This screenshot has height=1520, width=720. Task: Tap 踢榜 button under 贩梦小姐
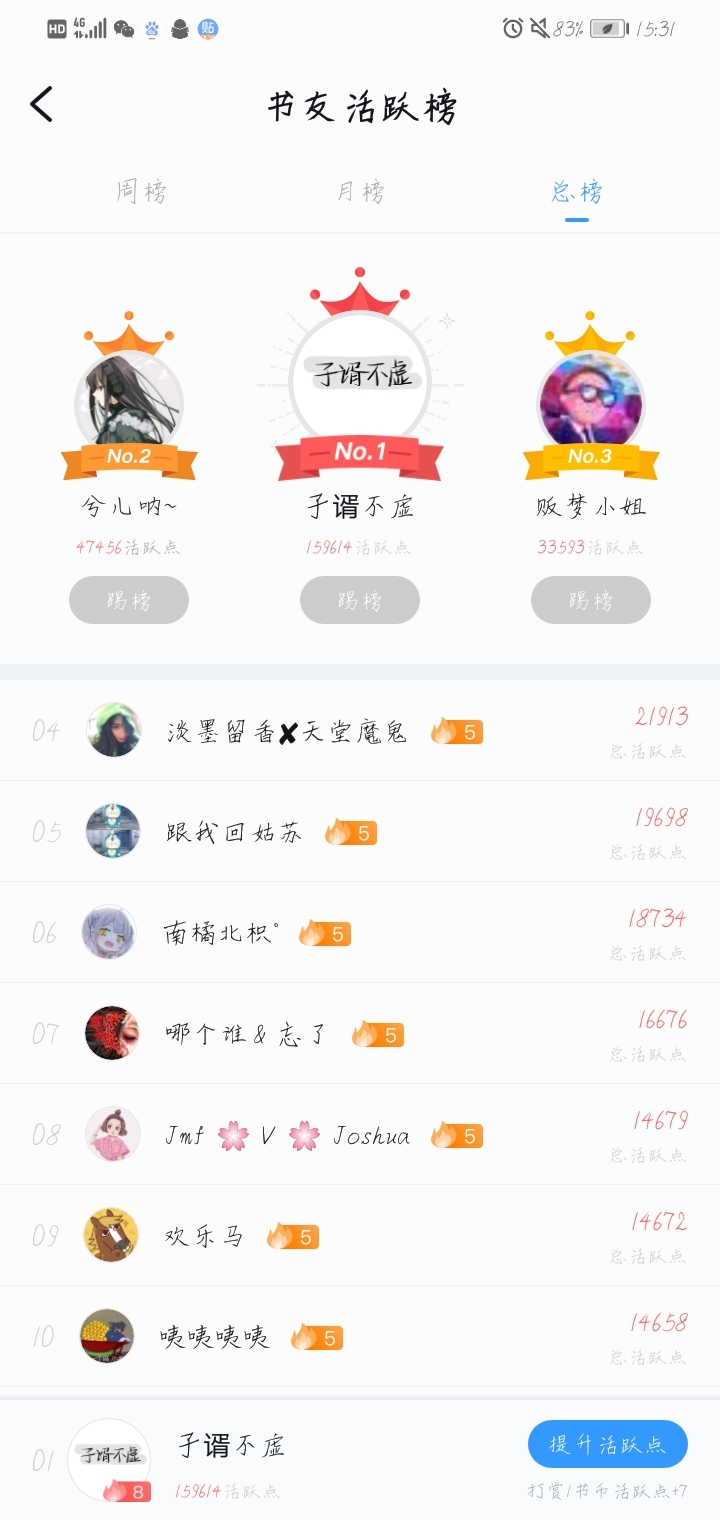point(590,600)
